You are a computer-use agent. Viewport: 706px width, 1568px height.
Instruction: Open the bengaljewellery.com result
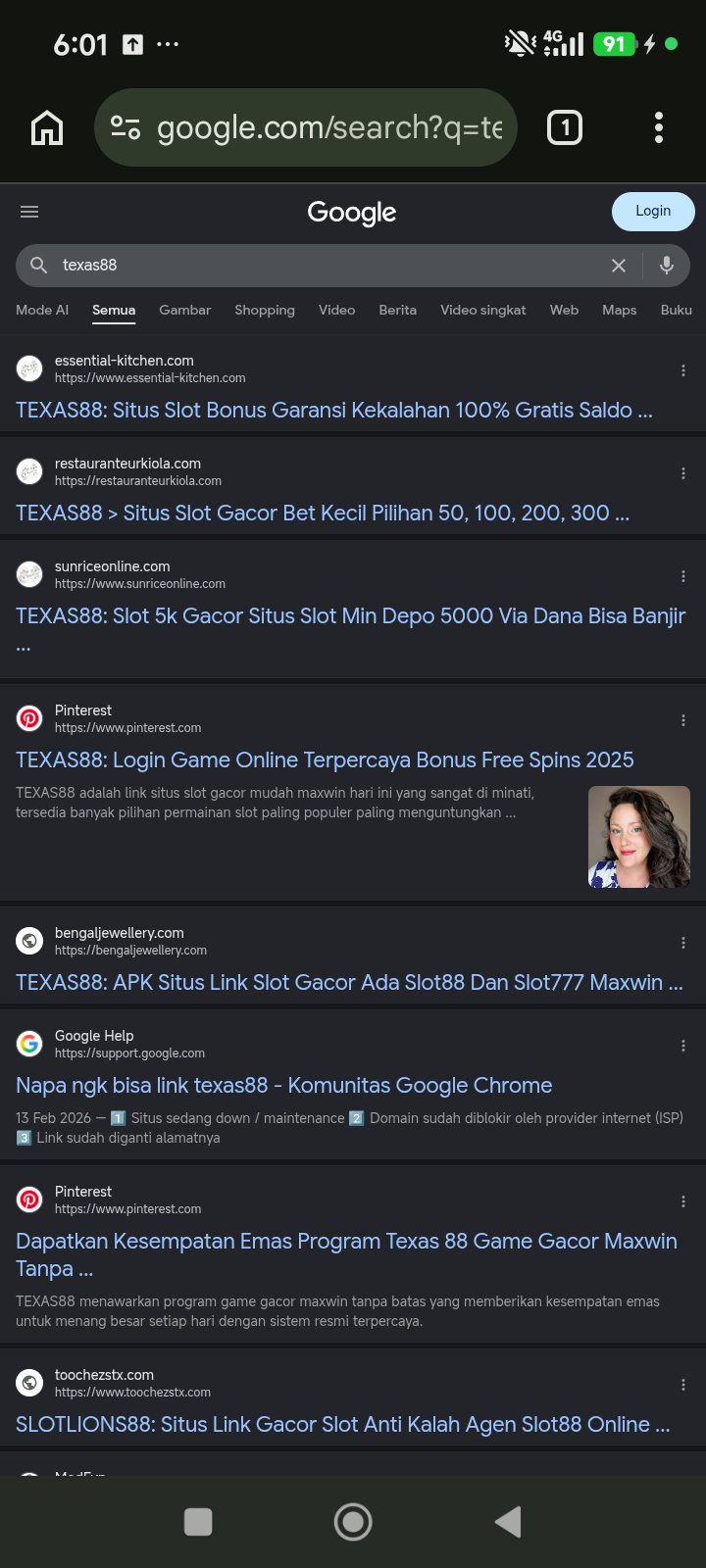(349, 982)
